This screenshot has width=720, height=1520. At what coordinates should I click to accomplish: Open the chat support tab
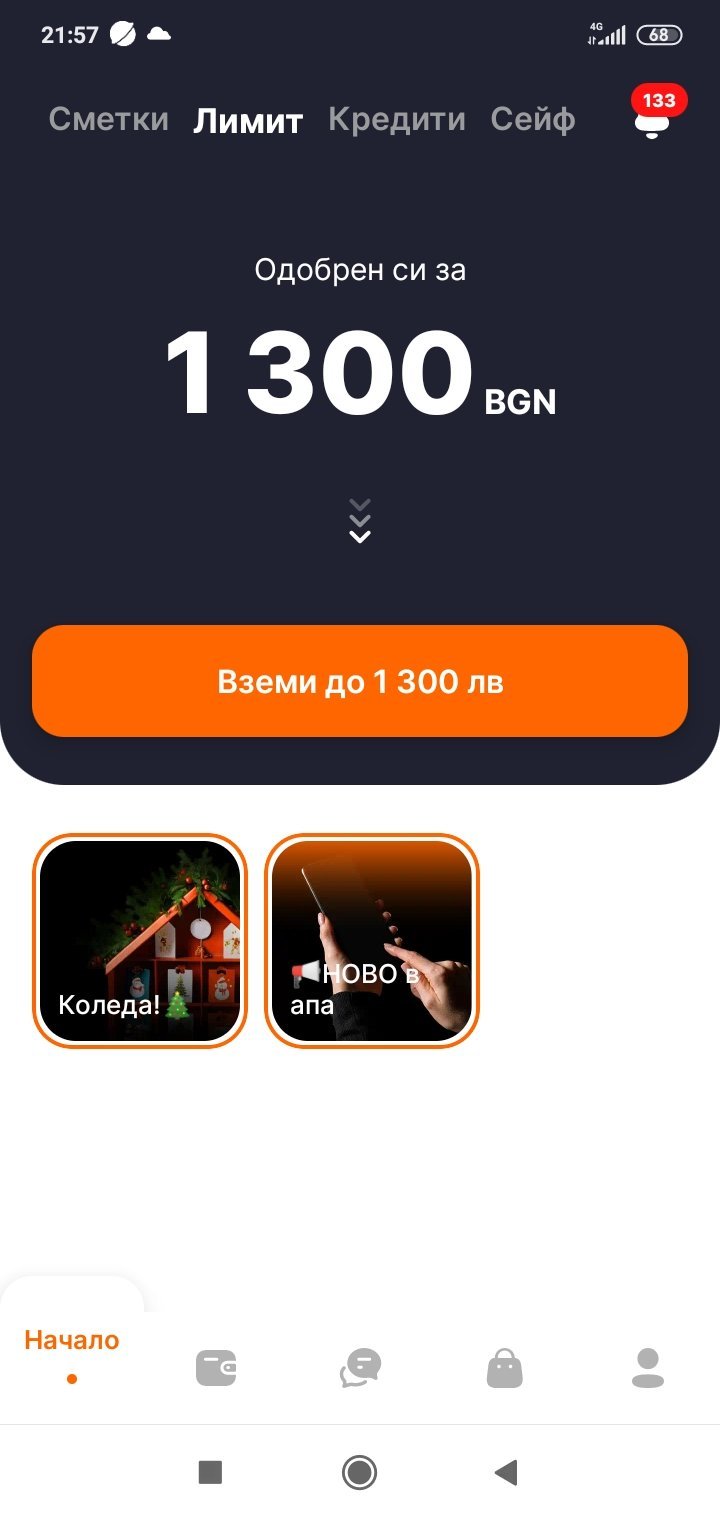361,1368
